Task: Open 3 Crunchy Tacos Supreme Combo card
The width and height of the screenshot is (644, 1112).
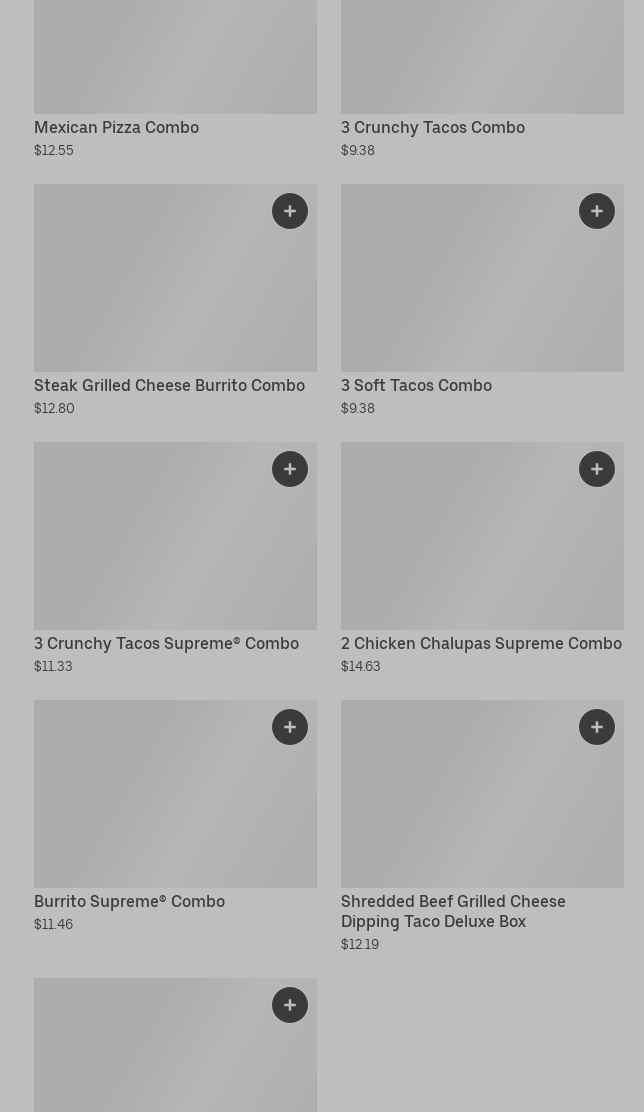Action: coord(166,643)
